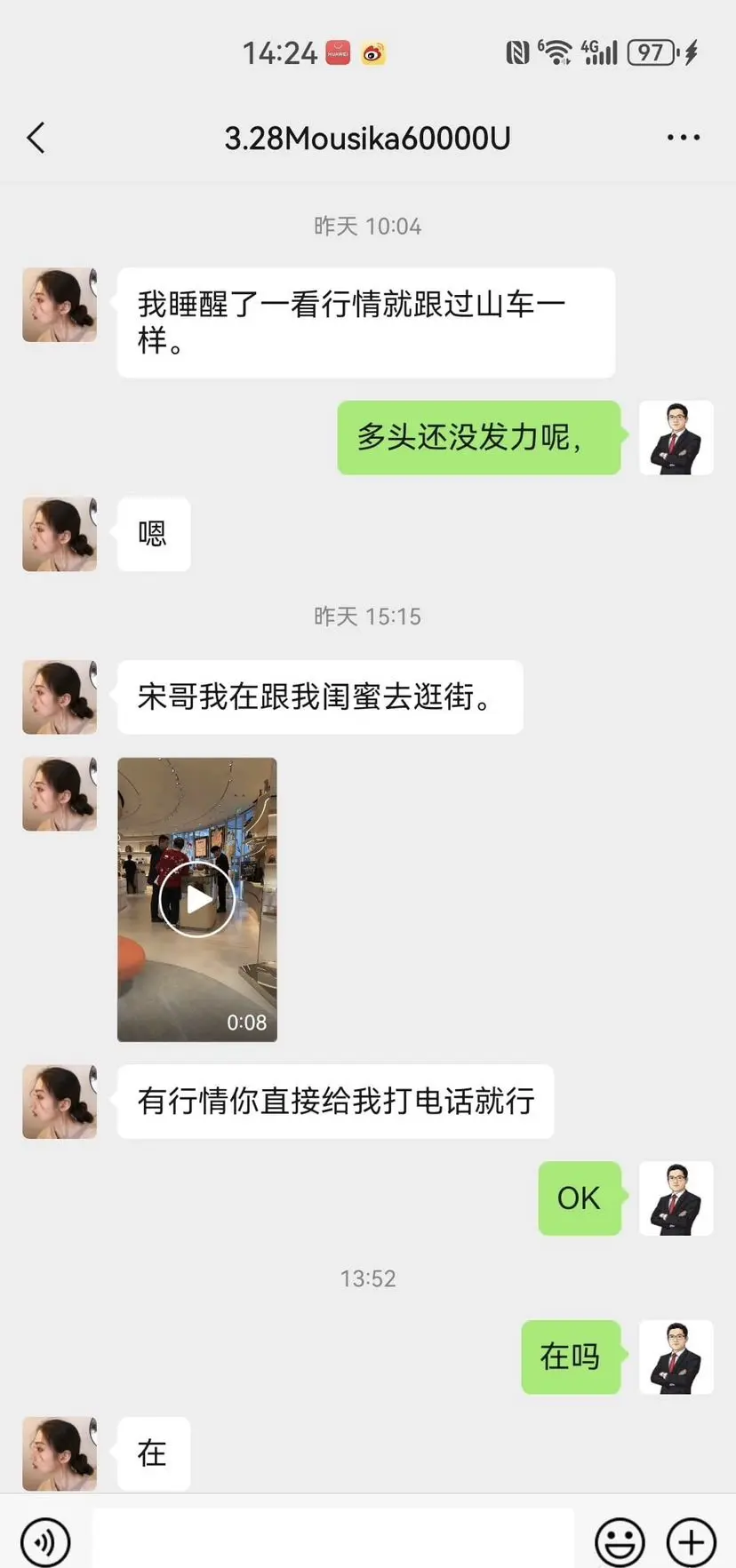Image resolution: width=736 pixels, height=1568 pixels.
Task: Tap the battery indicator showing 97%
Action: click(x=650, y=52)
